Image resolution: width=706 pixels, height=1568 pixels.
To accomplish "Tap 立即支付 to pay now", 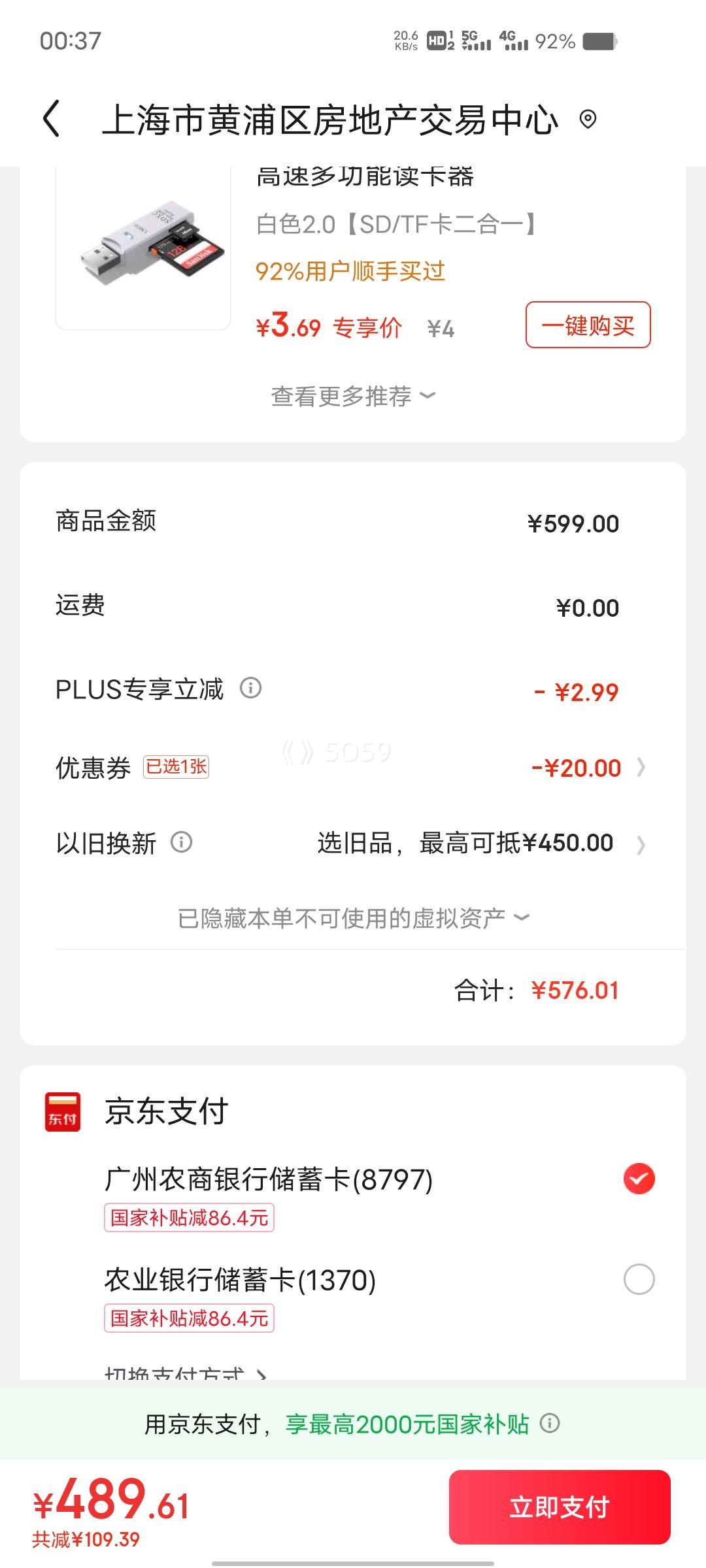I will 560,1507.
